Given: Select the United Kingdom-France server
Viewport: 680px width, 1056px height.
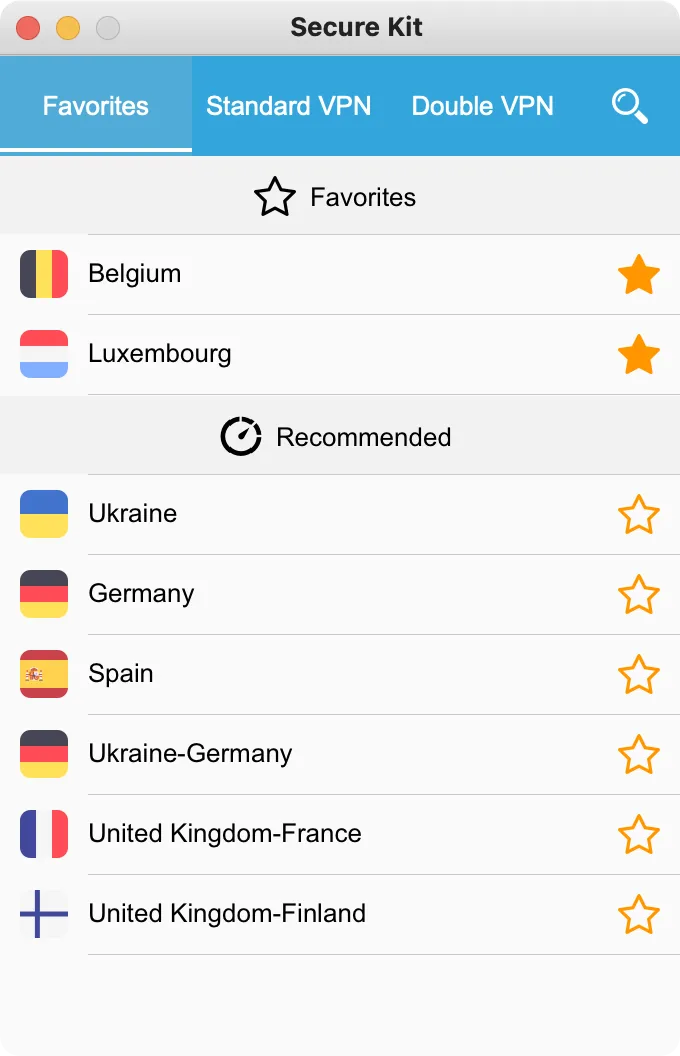Looking at the screenshot, I should point(225,834).
